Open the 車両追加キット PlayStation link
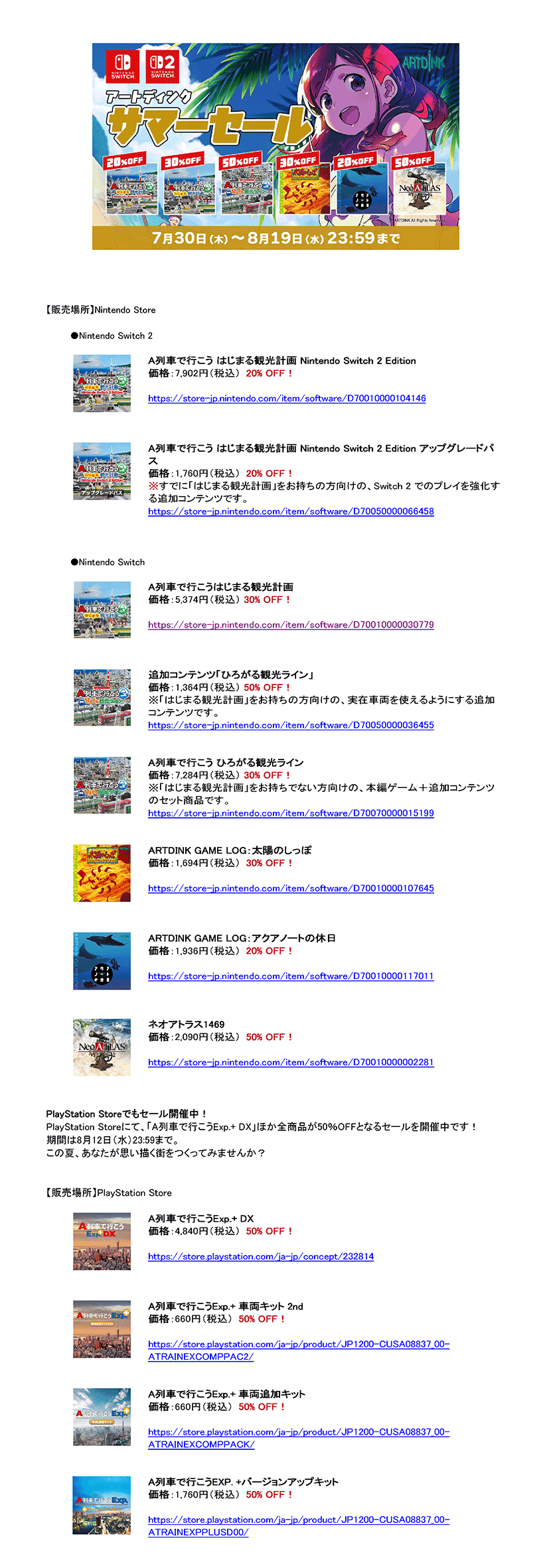Viewport: 549px width, 1568px height. point(299,1438)
